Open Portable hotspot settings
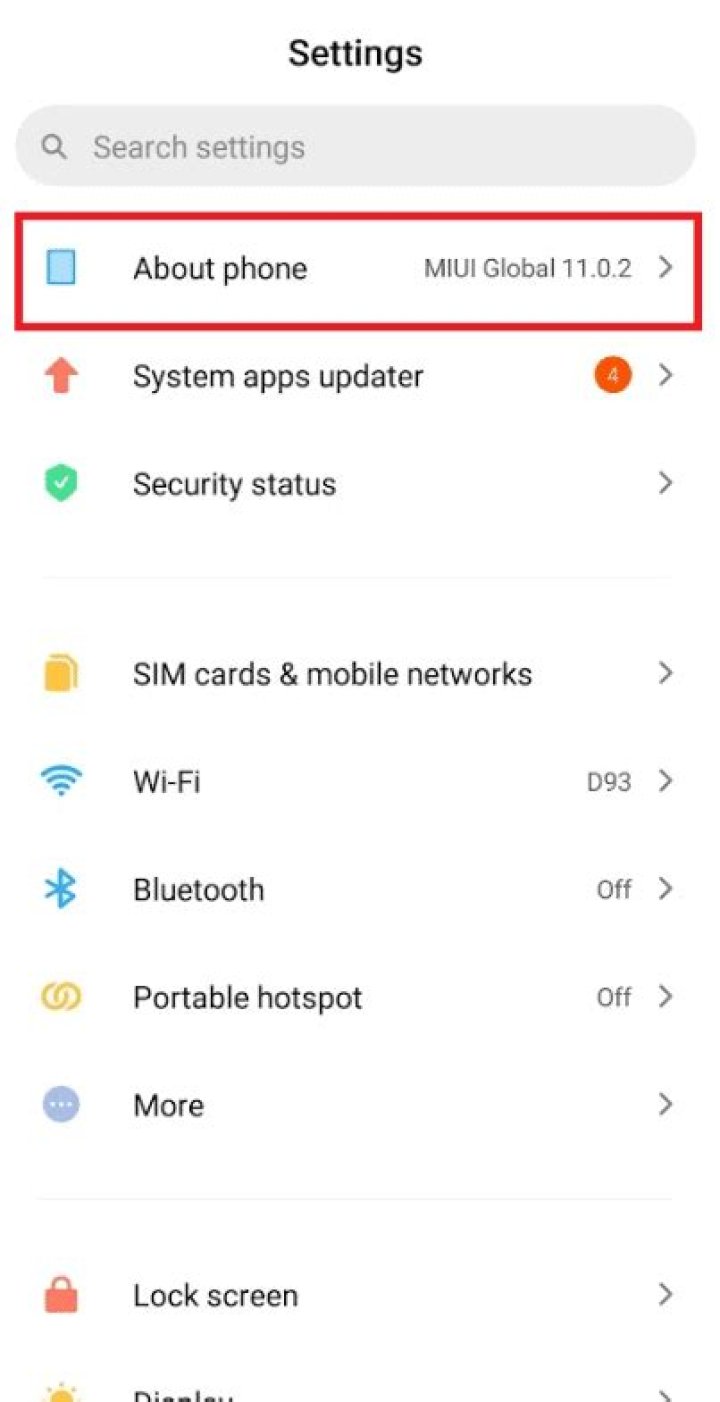This screenshot has height=1402, width=720. [x=357, y=997]
